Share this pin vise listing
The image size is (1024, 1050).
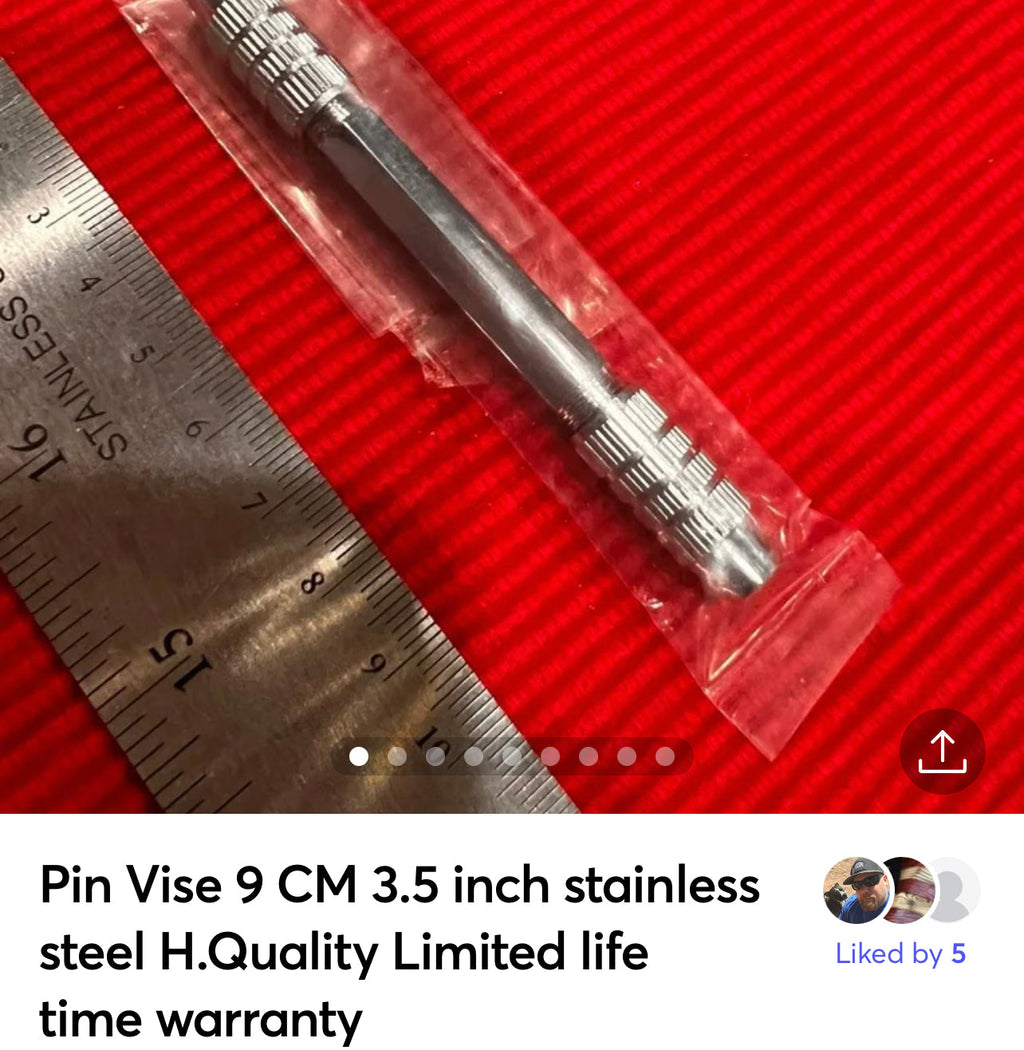(942, 751)
